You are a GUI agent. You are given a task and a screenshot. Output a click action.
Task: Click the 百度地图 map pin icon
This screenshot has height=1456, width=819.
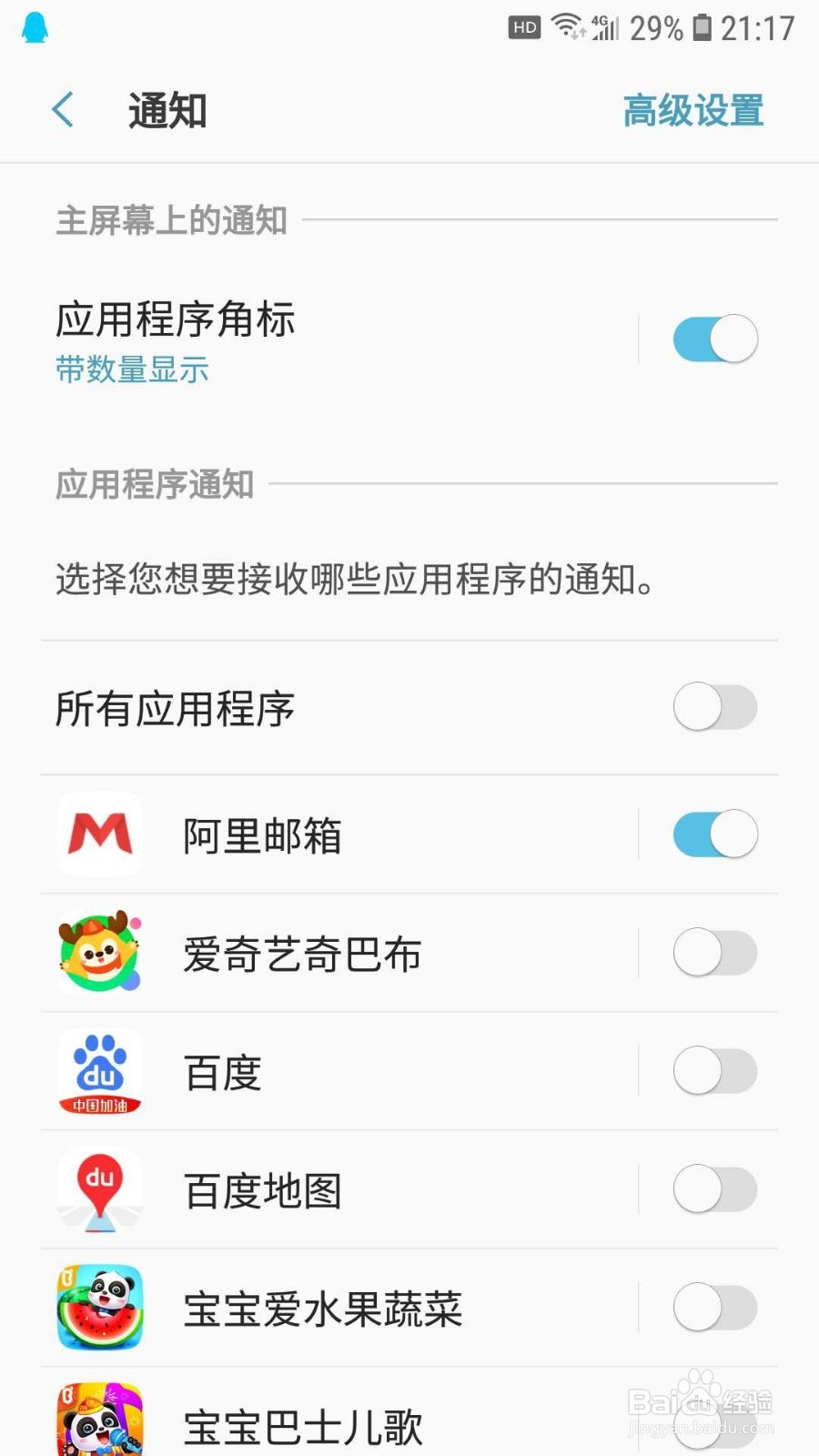click(x=100, y=1190)
